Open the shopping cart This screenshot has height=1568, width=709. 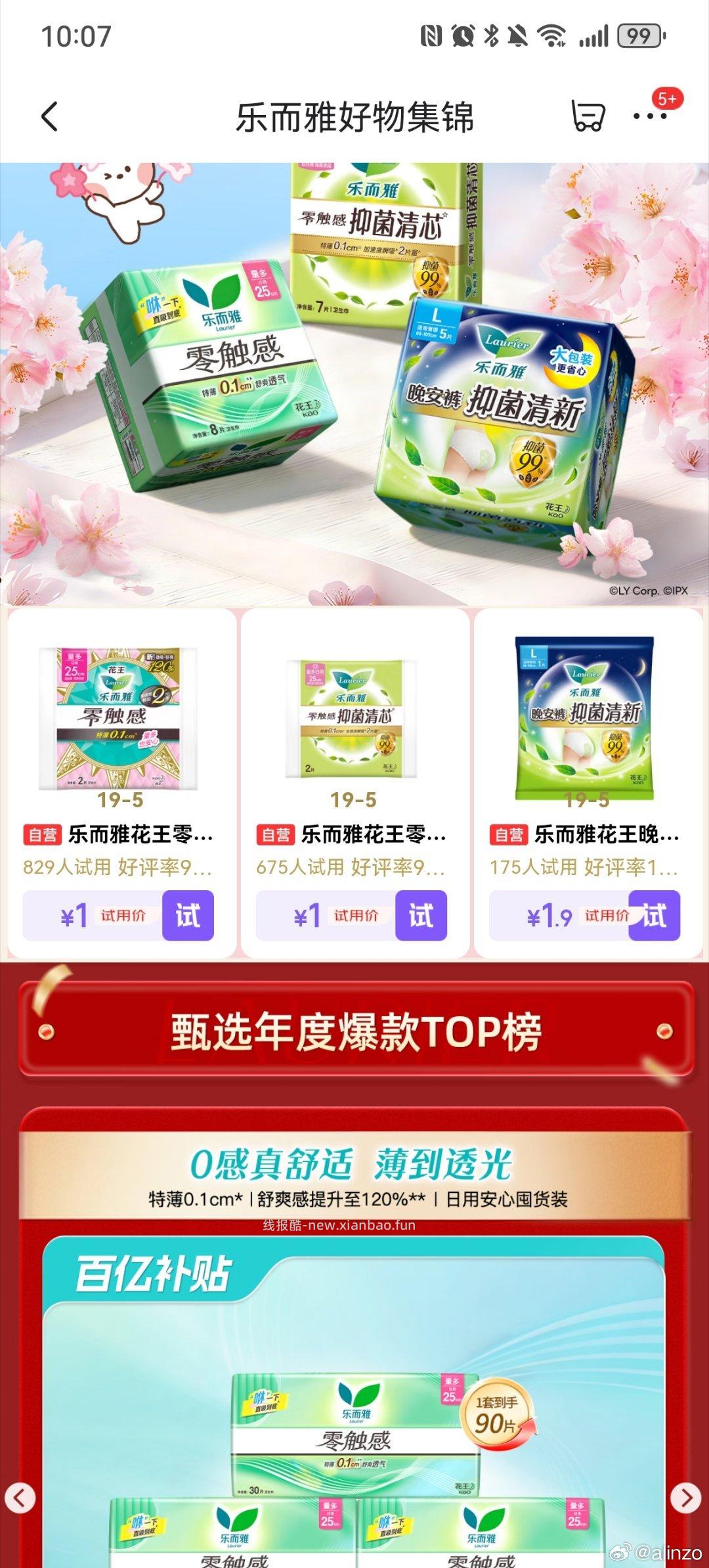587,117
